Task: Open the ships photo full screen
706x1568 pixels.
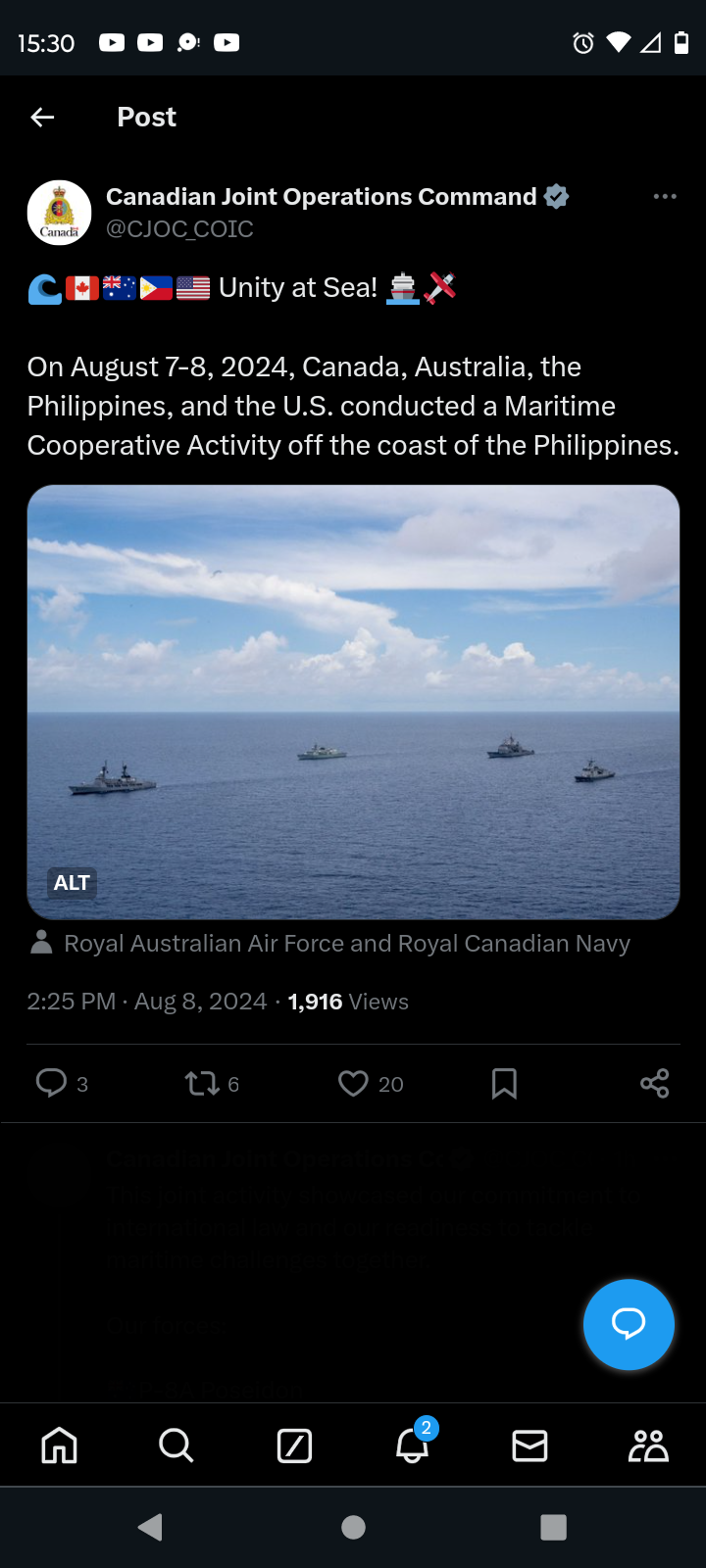Action: tap(353, 702)
